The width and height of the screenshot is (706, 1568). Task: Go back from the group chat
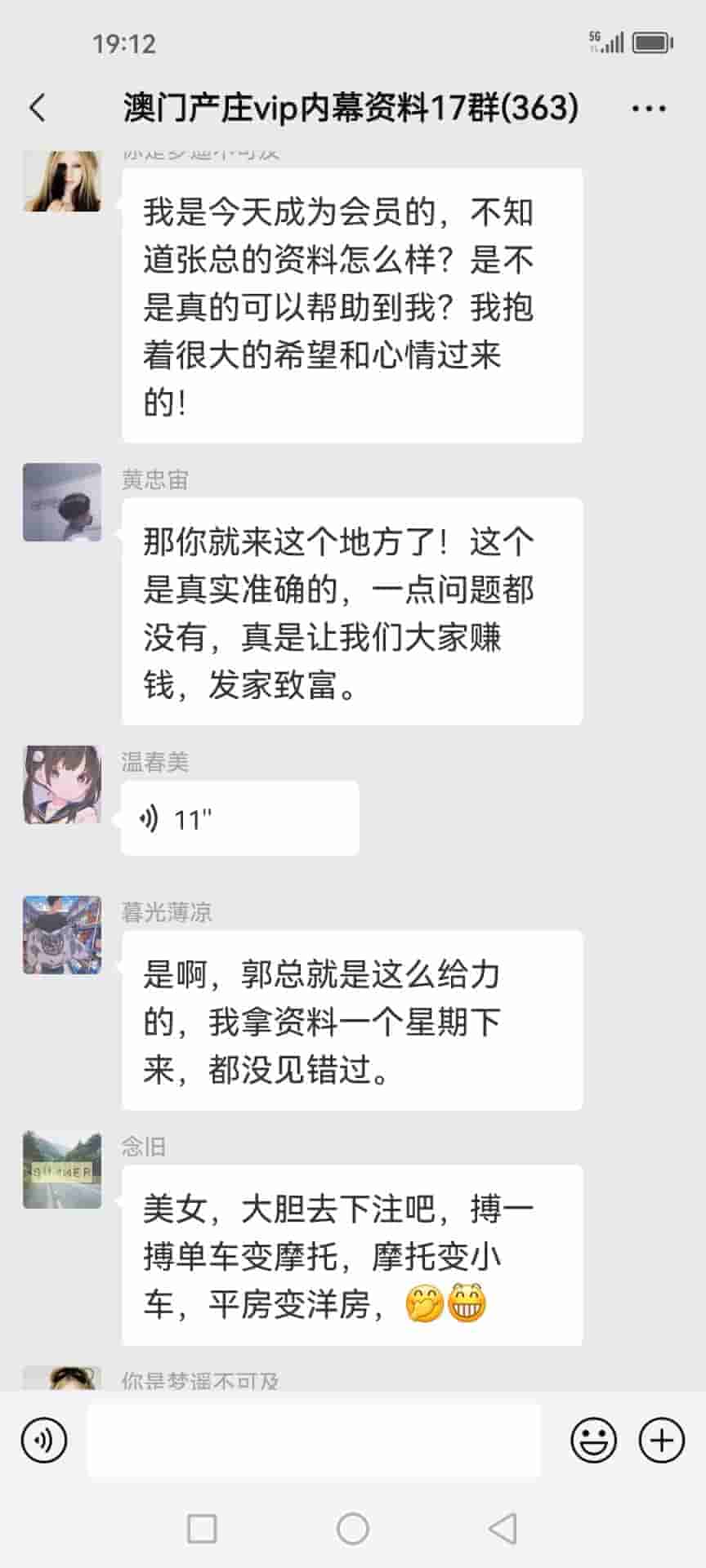tap(38, 108)
